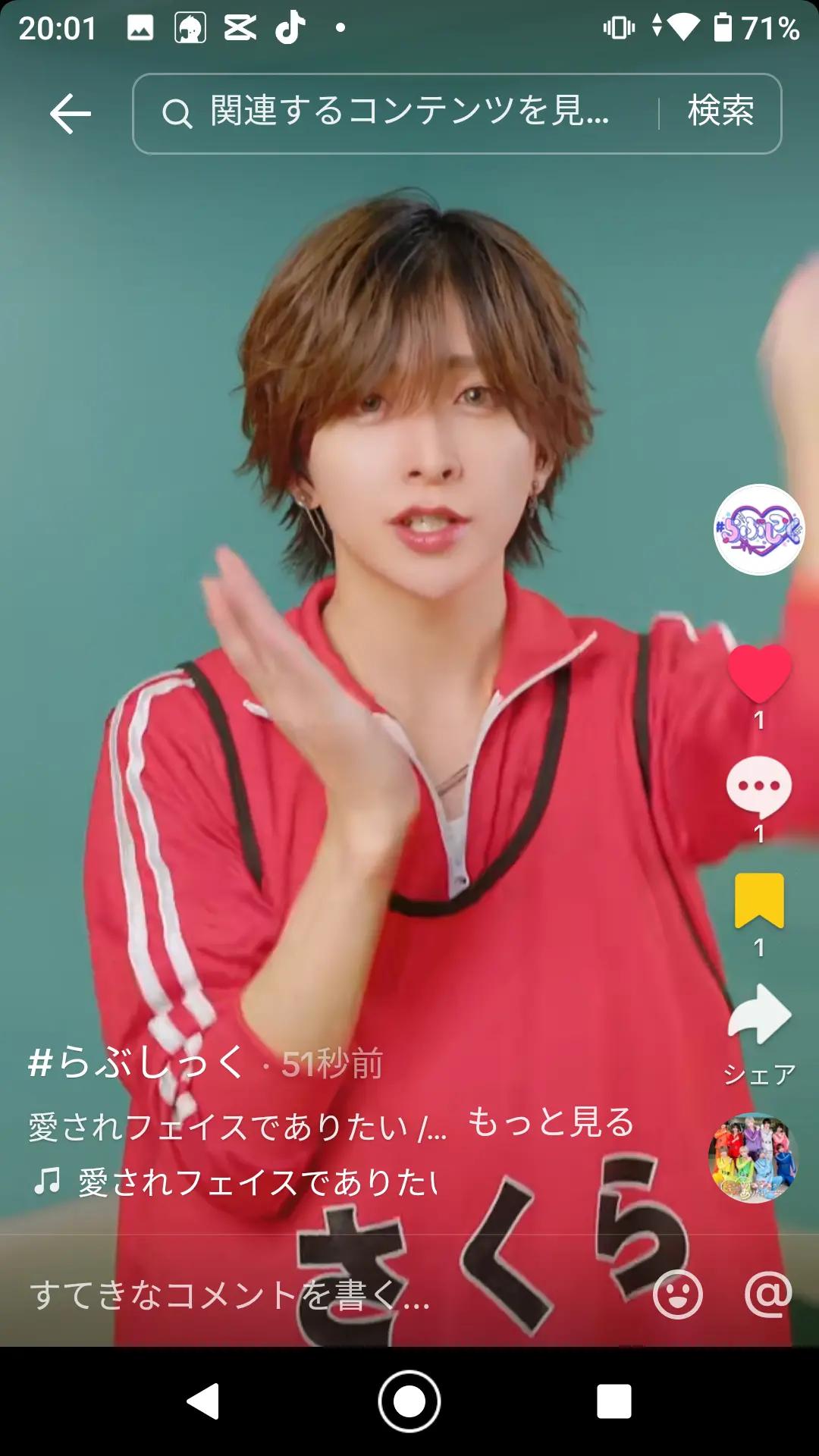Tap the system home button
This screenshot has height=1456, width=819.
pyautogui.click(x=409, y=1401)
